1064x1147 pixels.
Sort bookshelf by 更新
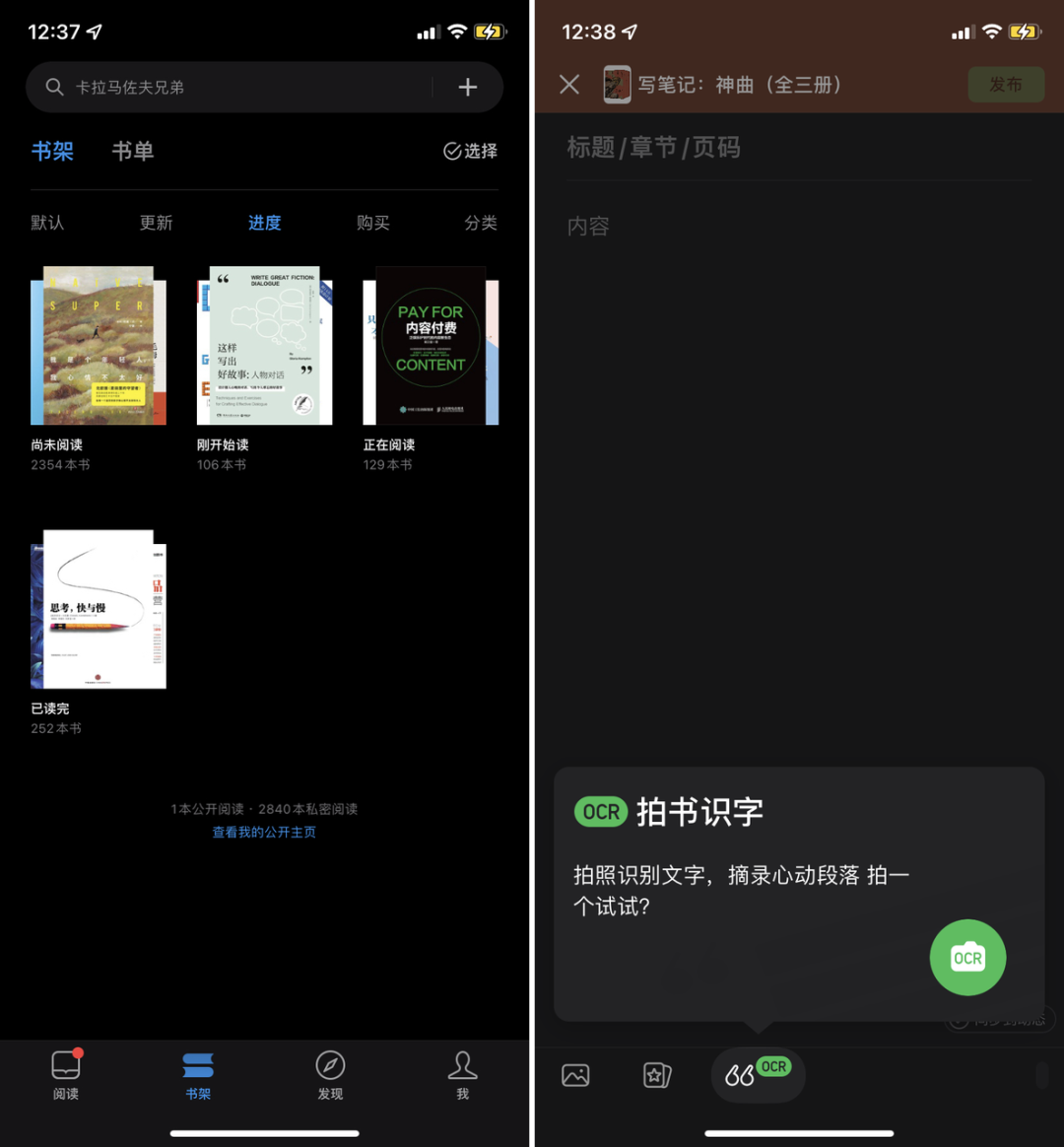click(x=156, y=223)
